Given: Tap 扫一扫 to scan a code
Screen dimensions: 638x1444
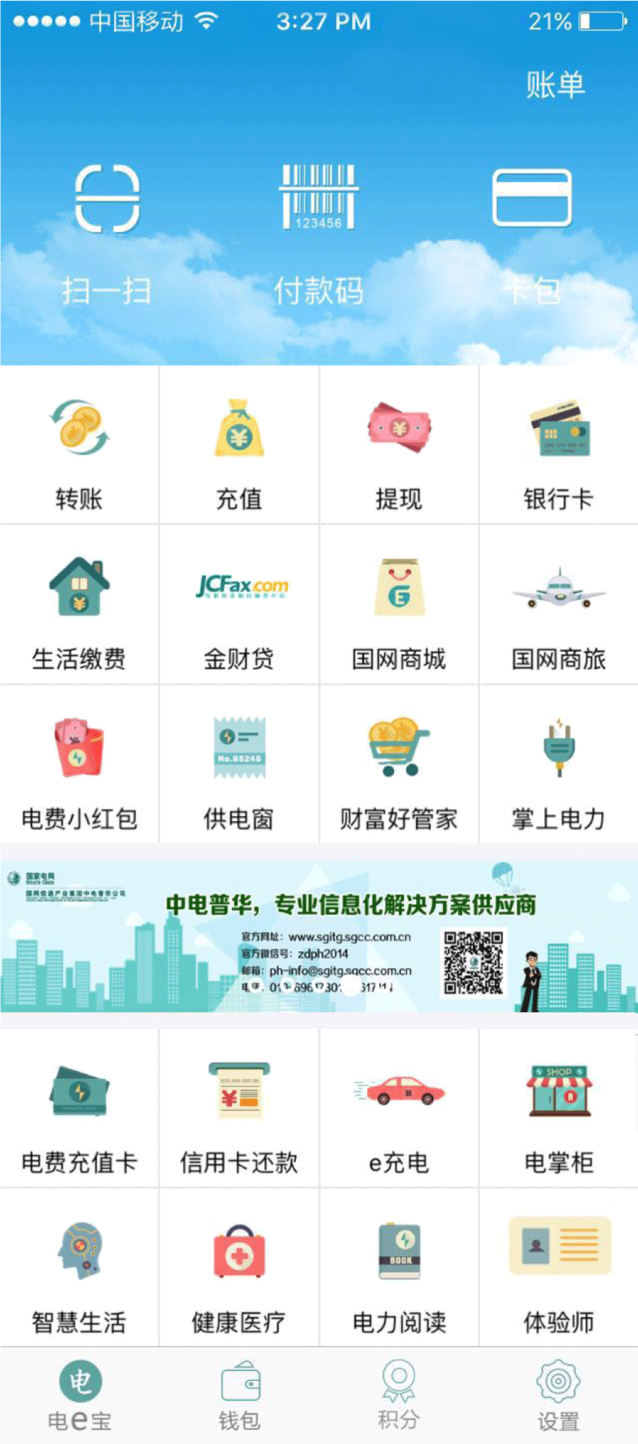Looking at the screenshot, I should (x=107, y=230).
